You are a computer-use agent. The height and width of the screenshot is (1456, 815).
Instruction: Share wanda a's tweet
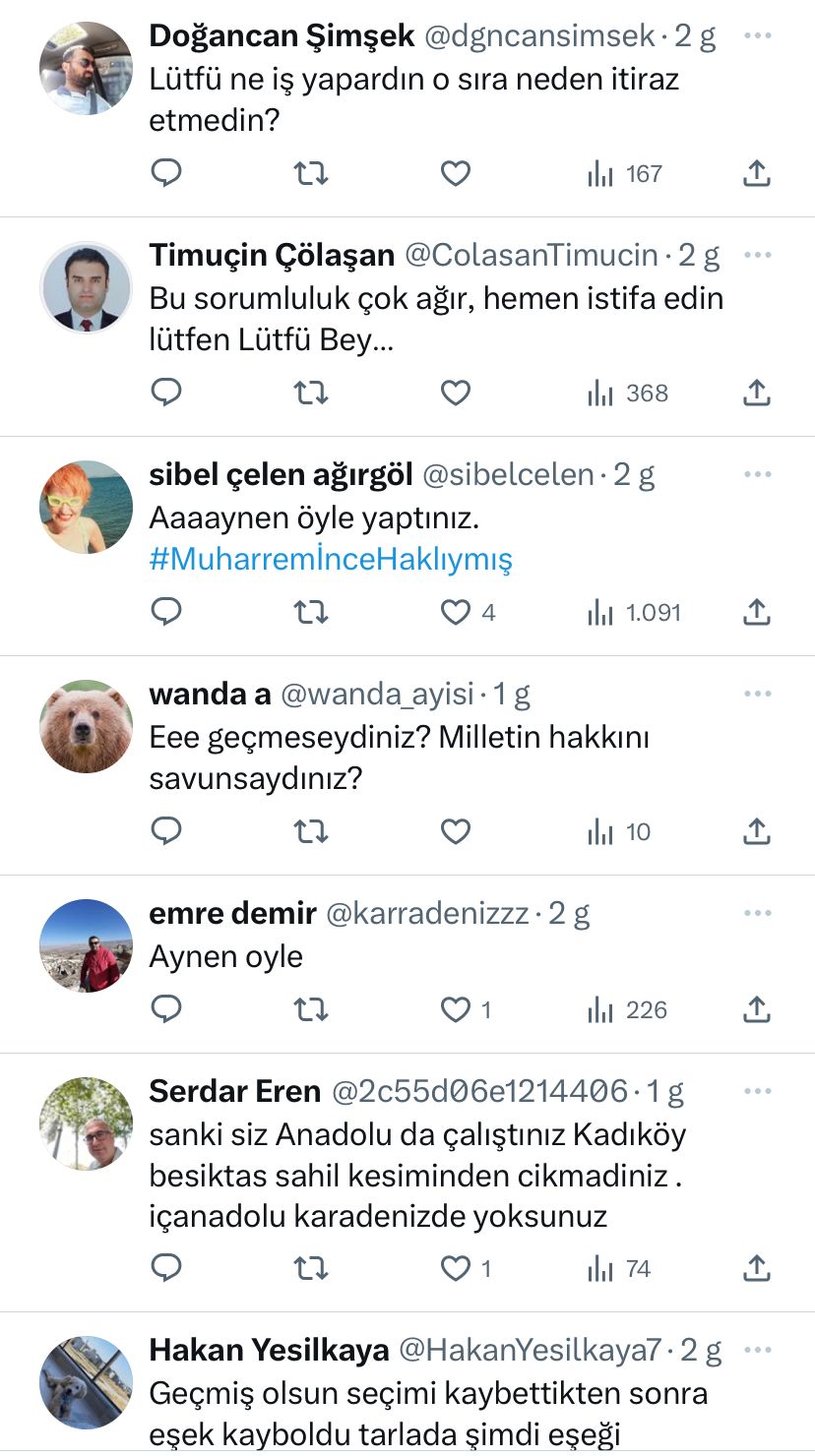pyautogui.click(x=755, y=832)
